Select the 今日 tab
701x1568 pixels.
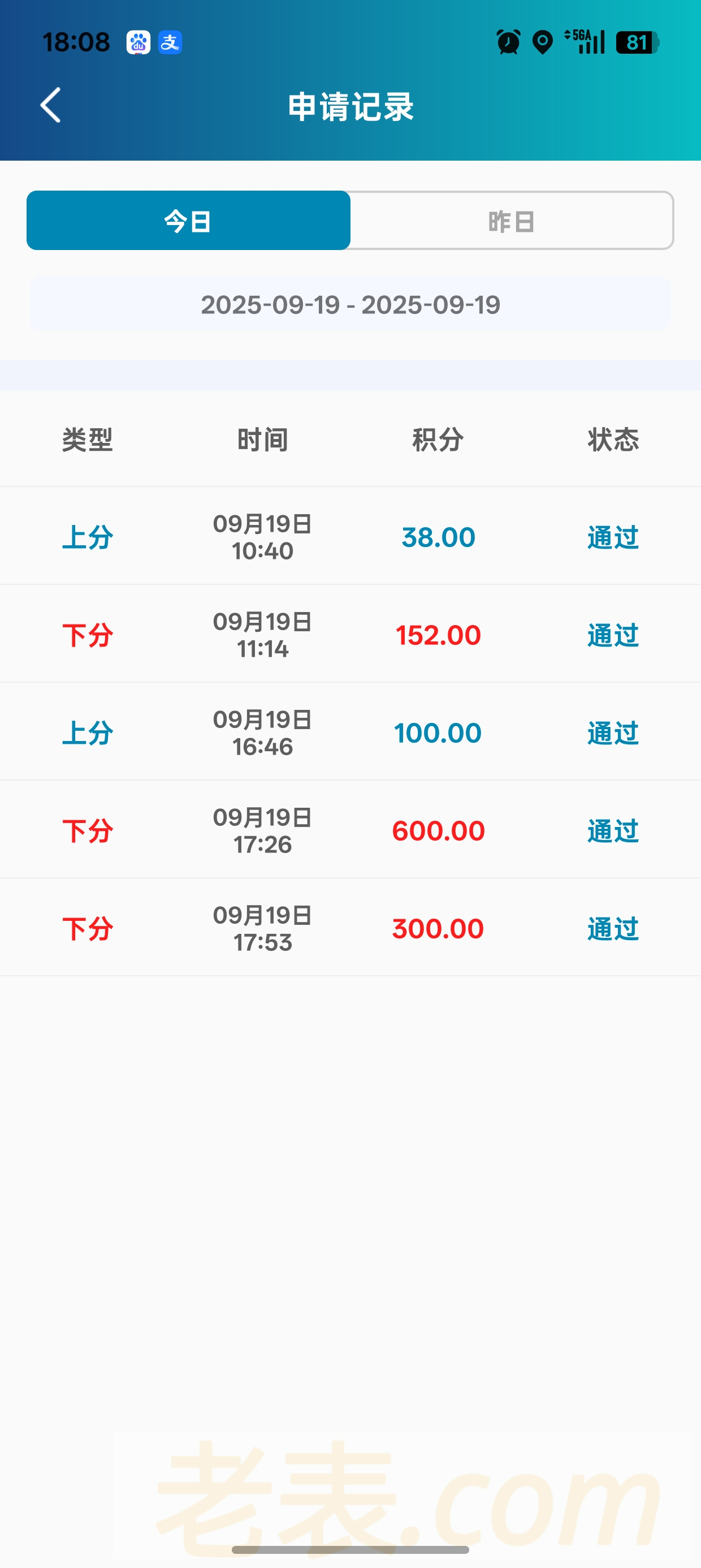(188, 221)
